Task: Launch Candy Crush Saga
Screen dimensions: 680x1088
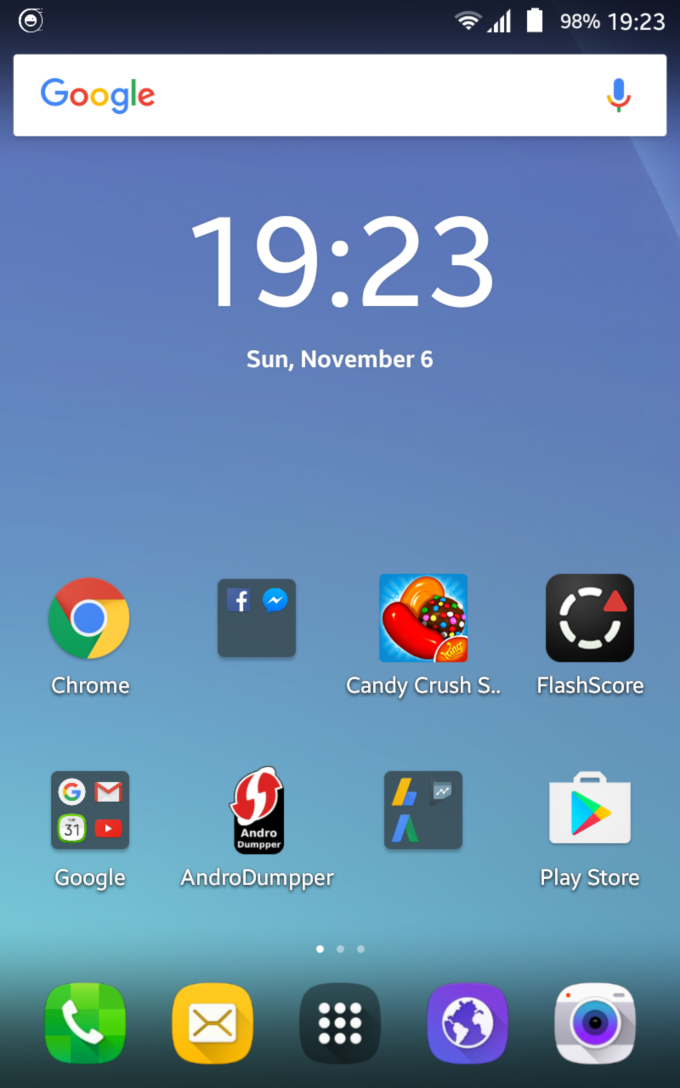Action: (423, 618)
